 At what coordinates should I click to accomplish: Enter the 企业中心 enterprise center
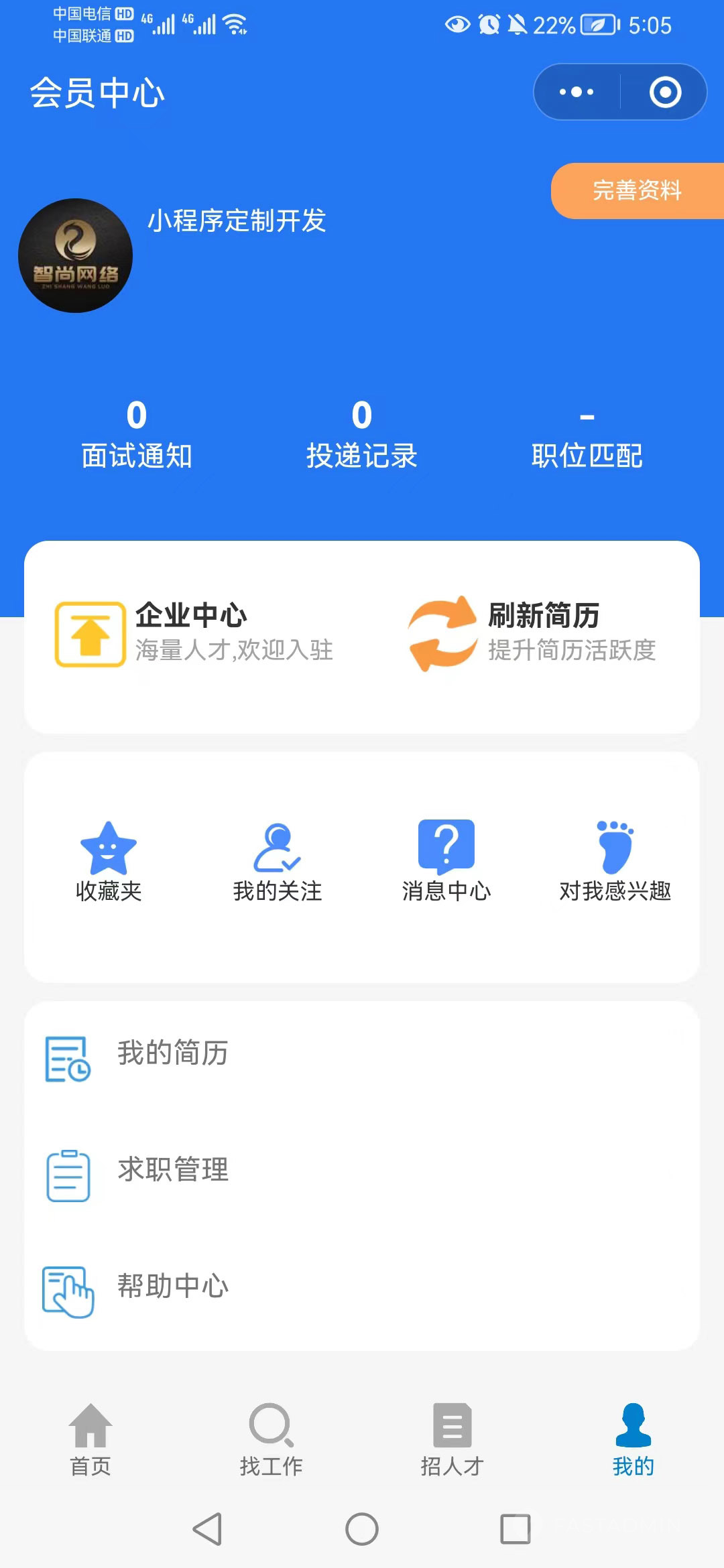coord(194,633)
